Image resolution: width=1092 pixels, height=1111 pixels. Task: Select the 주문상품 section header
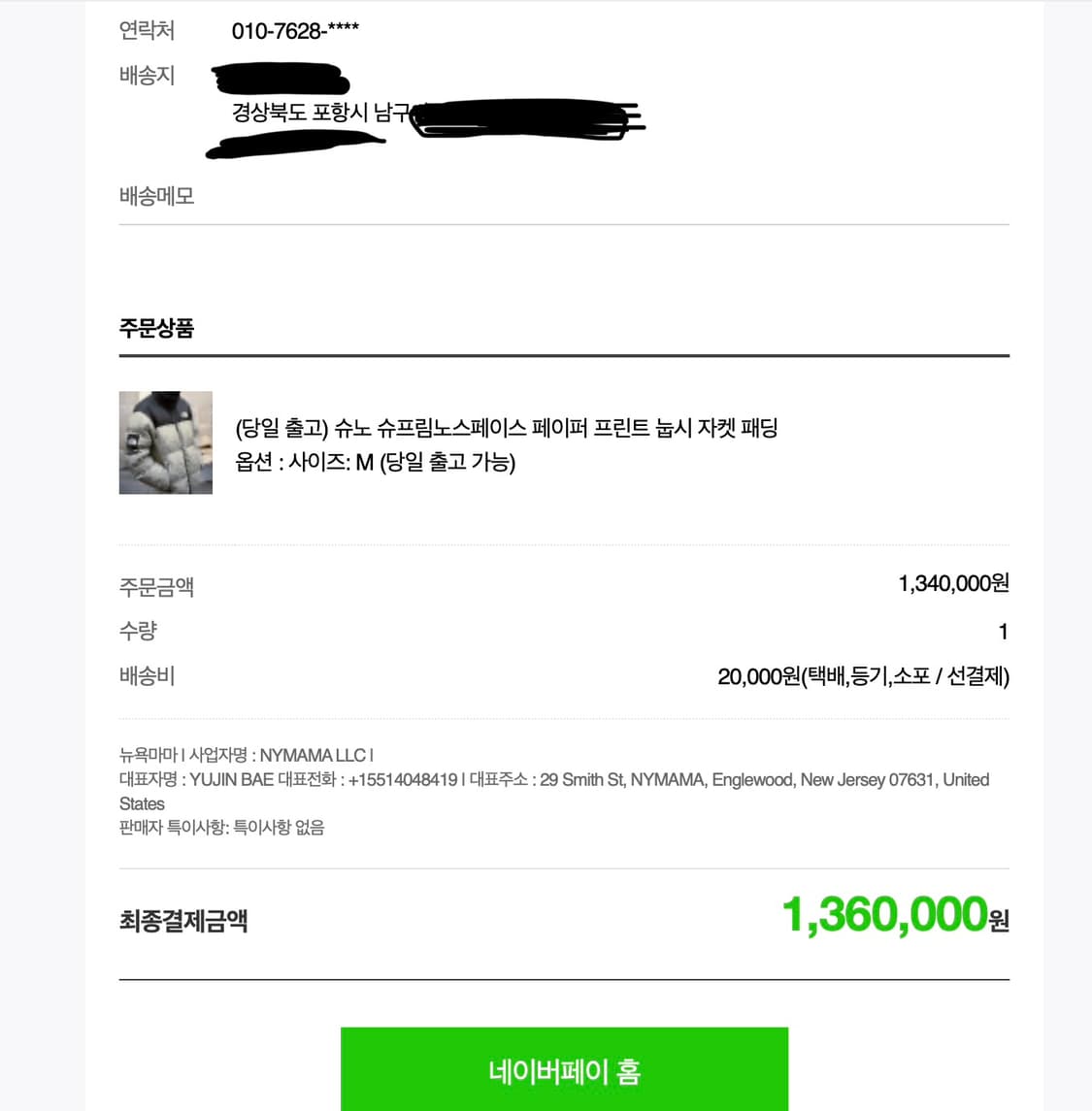[x=156, y=328]
